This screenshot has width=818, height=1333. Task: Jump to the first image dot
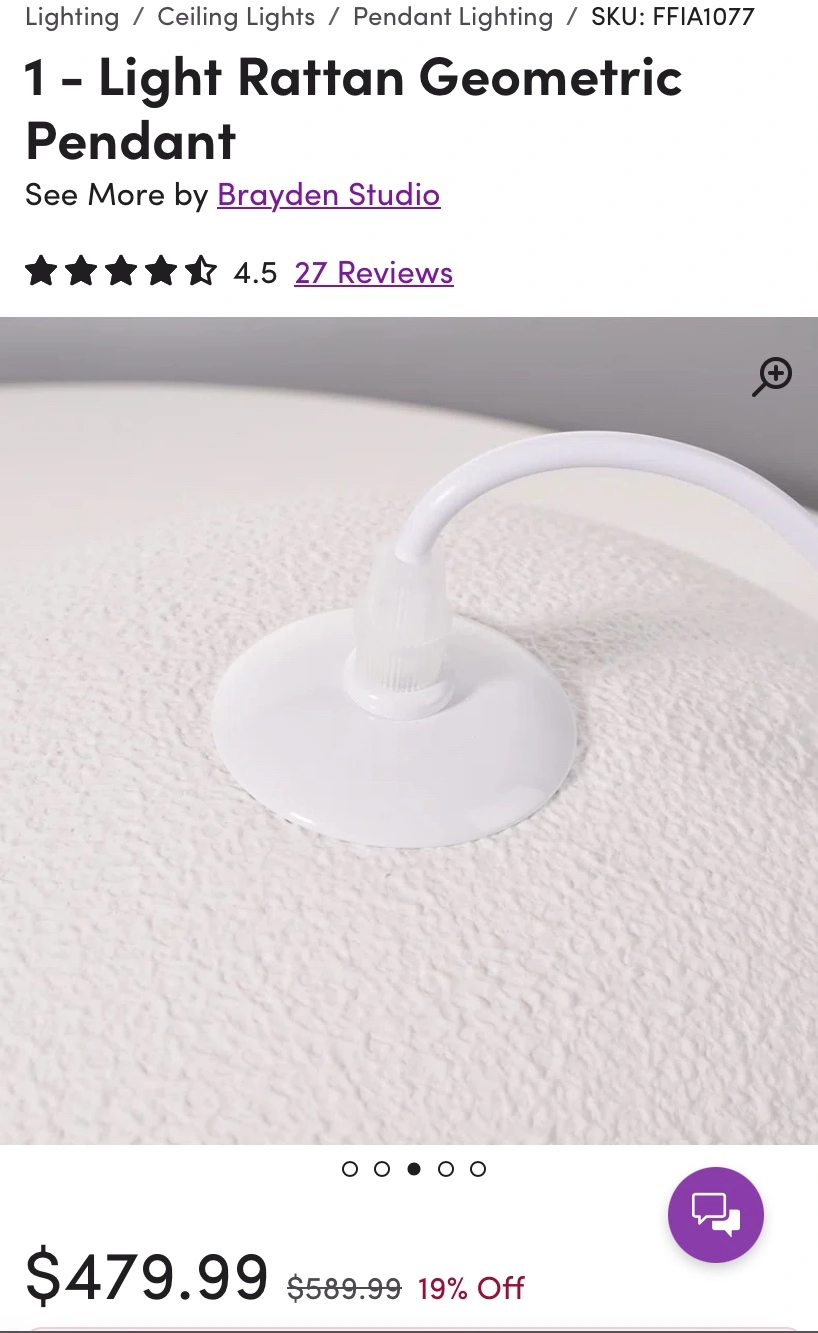coord(350,1169)
